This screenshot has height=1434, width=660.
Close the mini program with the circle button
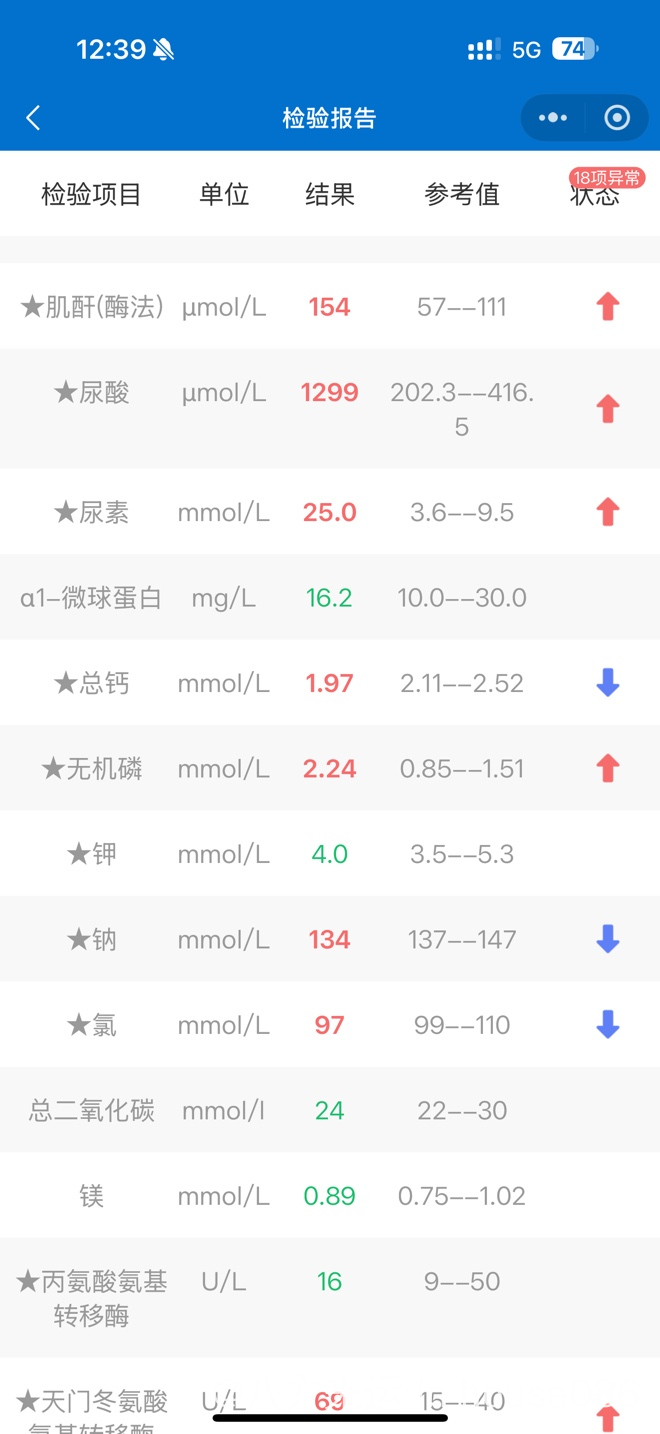click(617, 118)
